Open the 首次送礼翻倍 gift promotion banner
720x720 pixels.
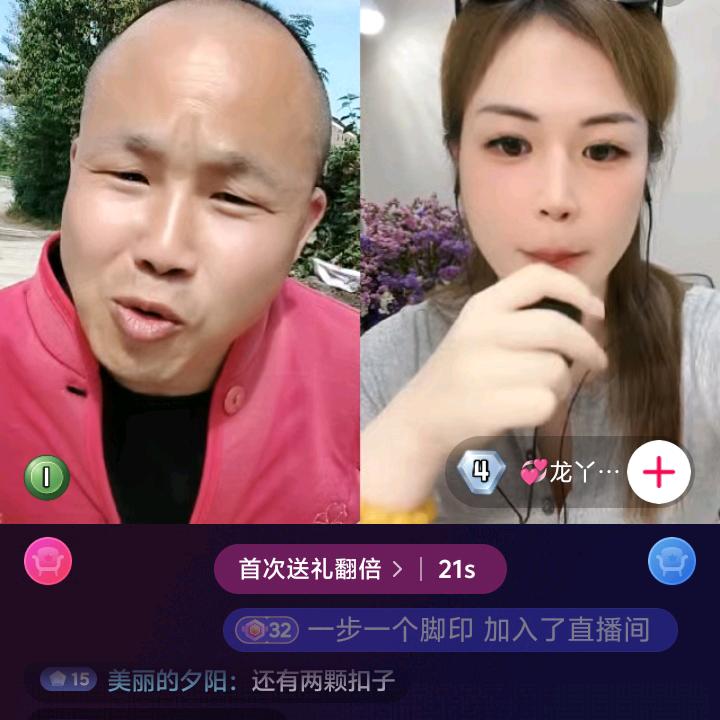click(358, 569)
